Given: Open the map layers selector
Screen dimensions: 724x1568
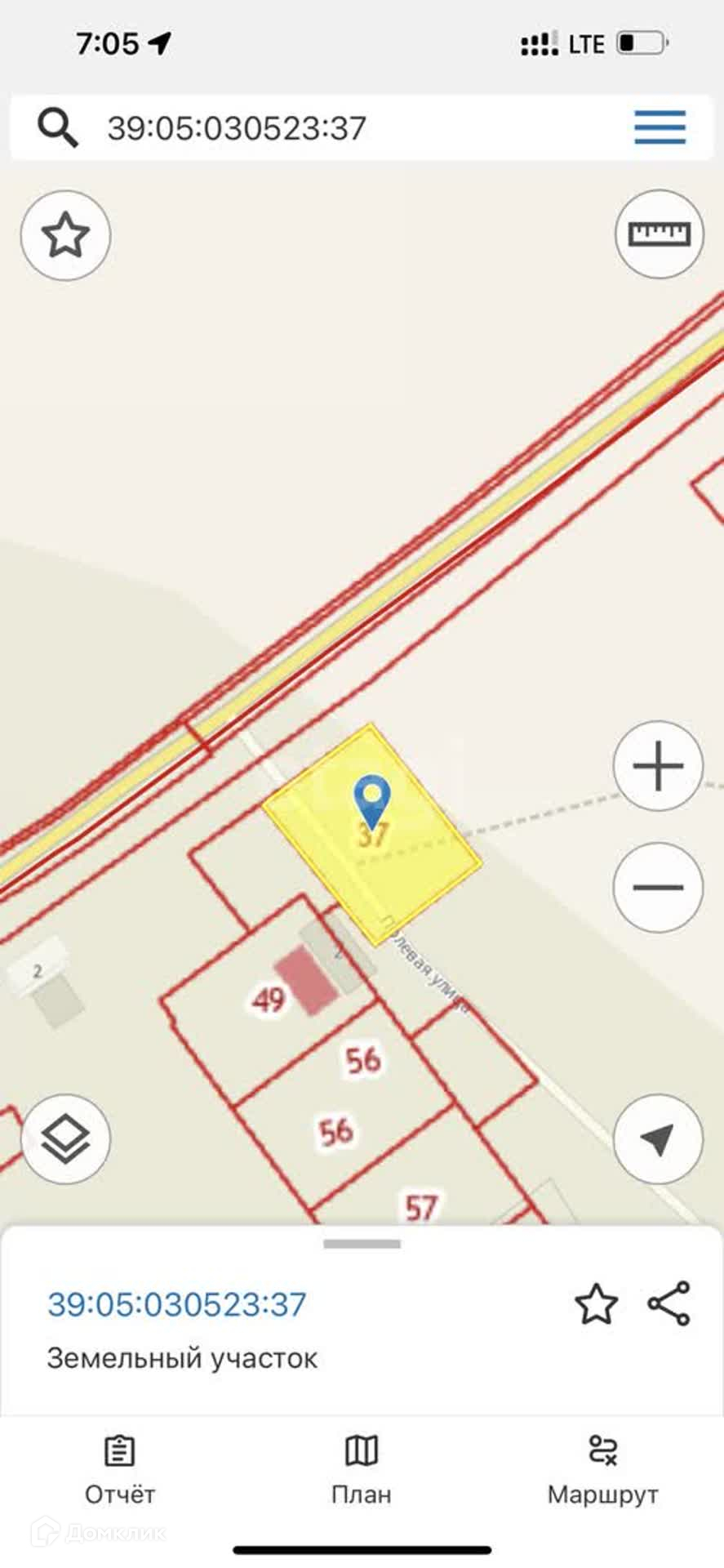Looking at the screenshot, I should (x=65, y=1138).
